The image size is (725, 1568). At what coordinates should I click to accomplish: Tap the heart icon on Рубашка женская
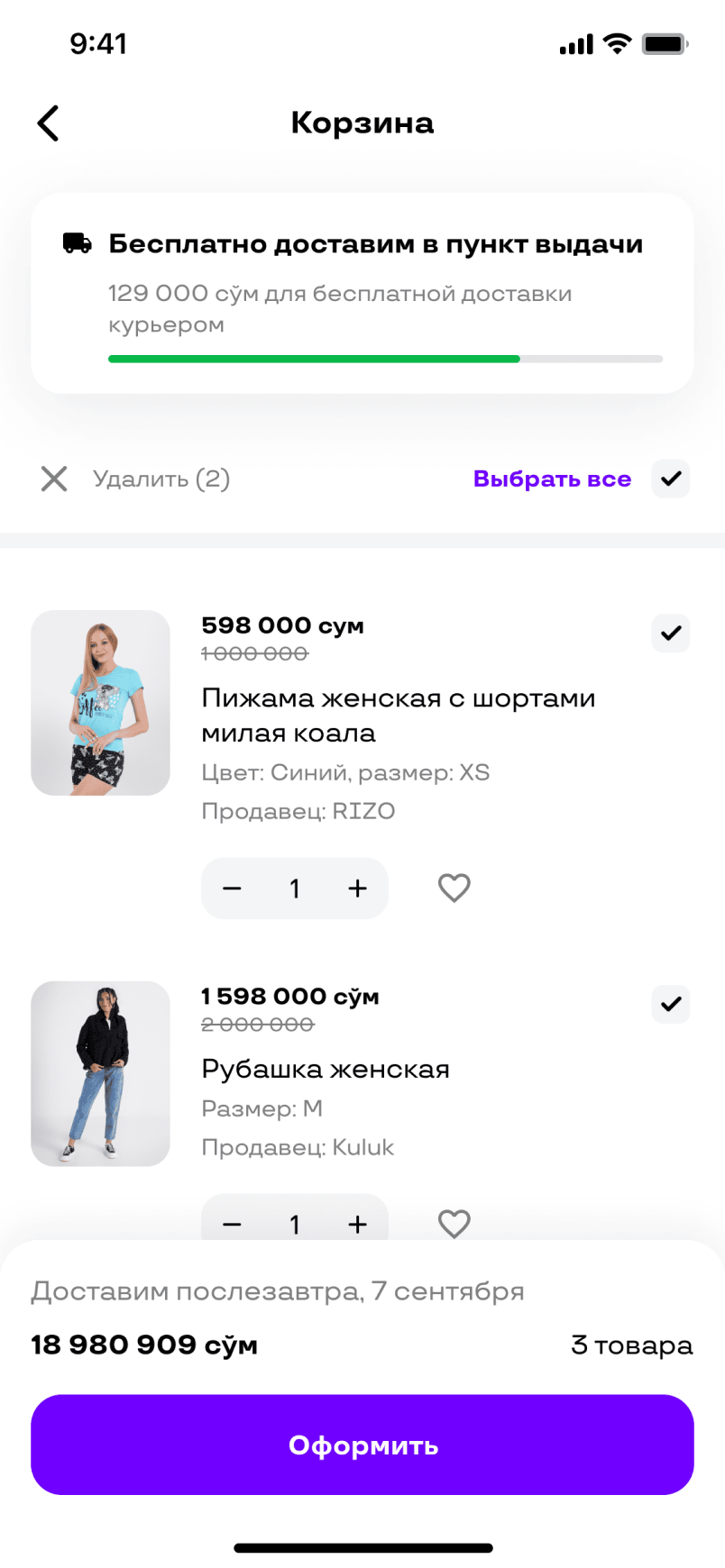tap(454, 1224)
